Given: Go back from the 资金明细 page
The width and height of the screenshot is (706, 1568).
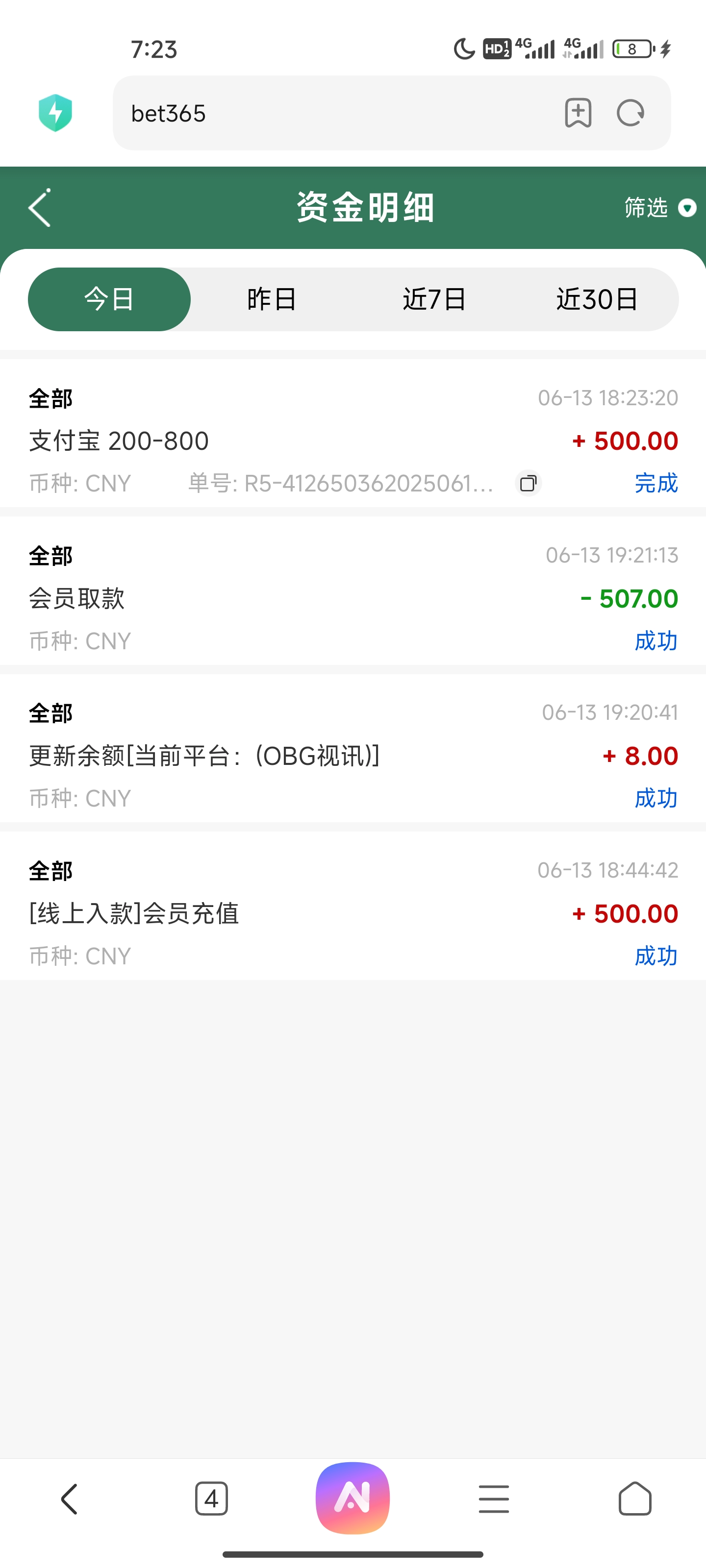Looking at the screenshot, I should 40,208.
